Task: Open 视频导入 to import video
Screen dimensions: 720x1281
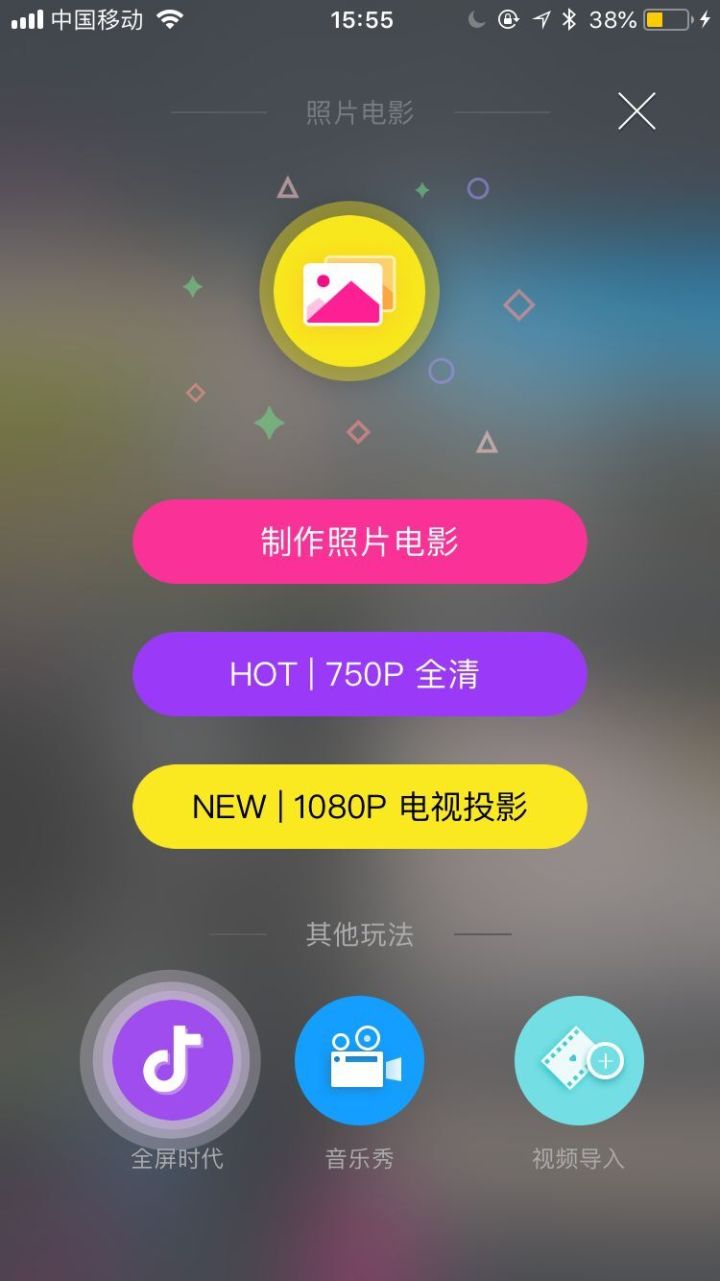Action: [579, 1060]
